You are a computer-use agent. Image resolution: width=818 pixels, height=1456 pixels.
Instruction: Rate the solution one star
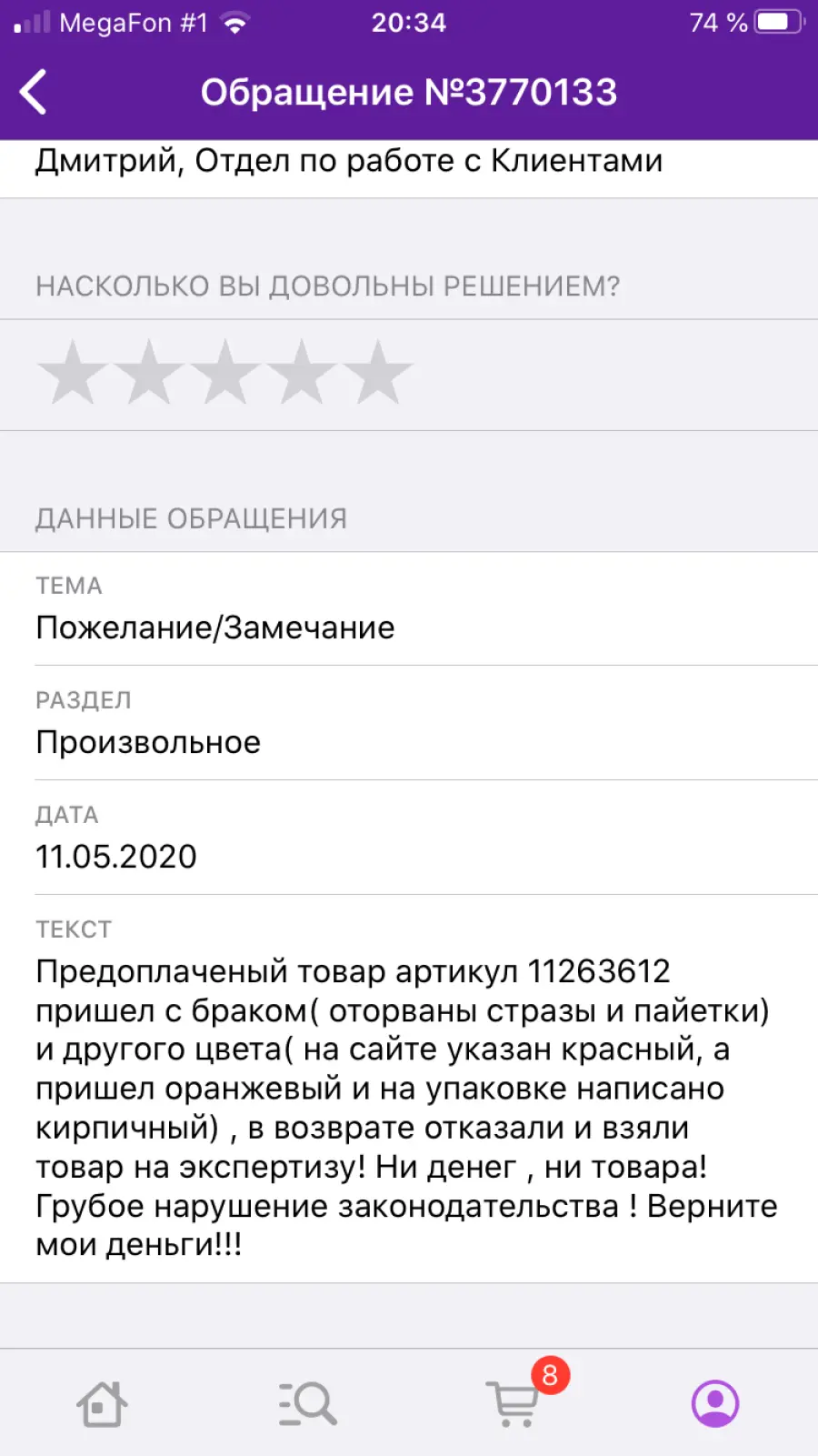pyautogui.click(x=73, y=373)
